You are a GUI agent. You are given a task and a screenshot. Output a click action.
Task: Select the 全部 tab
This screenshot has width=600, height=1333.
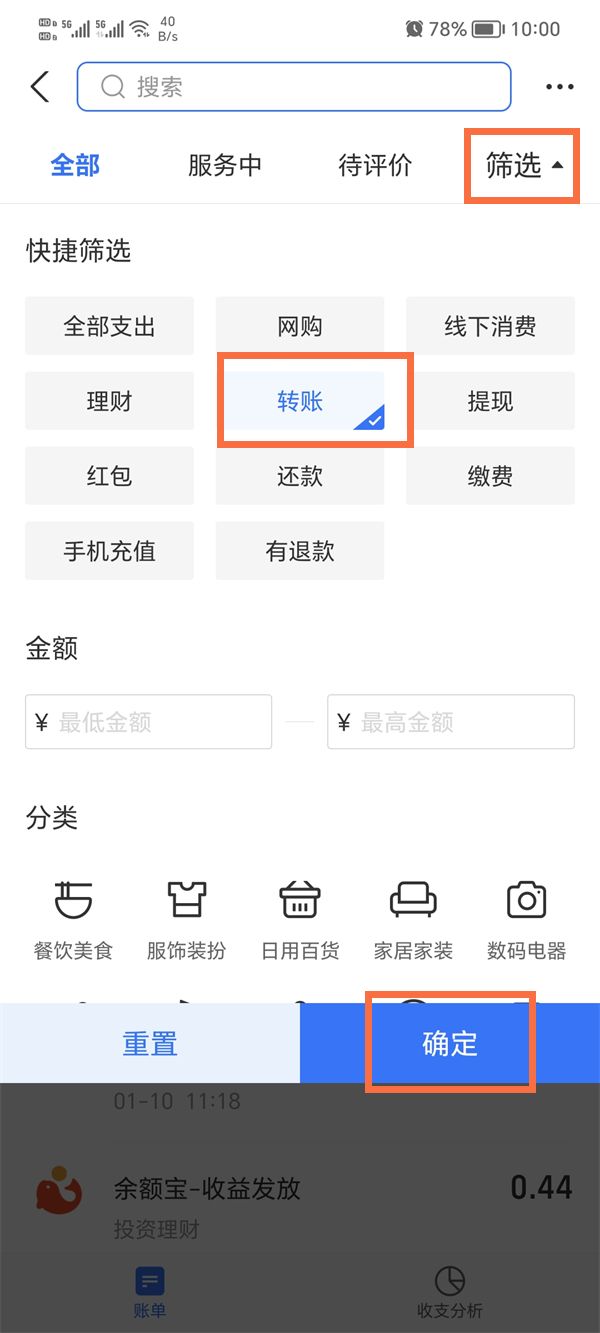[75, 165]
